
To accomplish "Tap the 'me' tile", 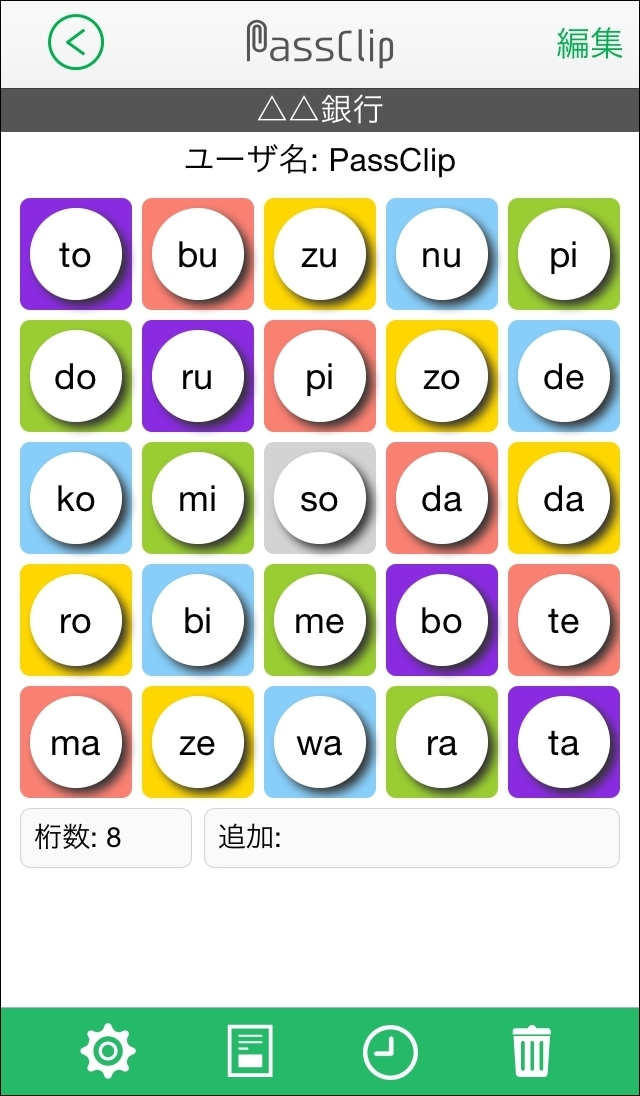I will coord(320,620).
